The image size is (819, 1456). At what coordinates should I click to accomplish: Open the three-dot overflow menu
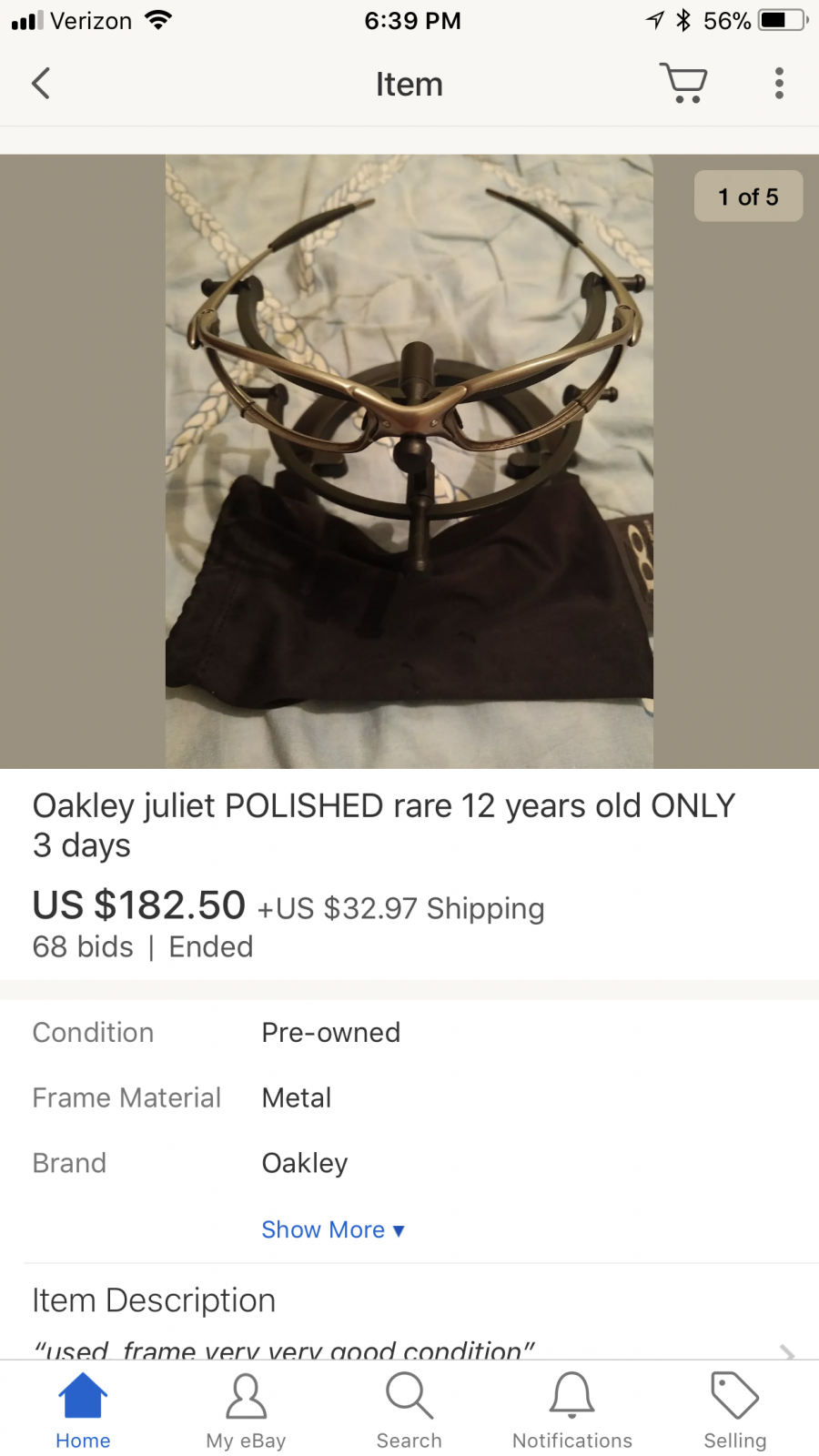(x=779, y=83)
